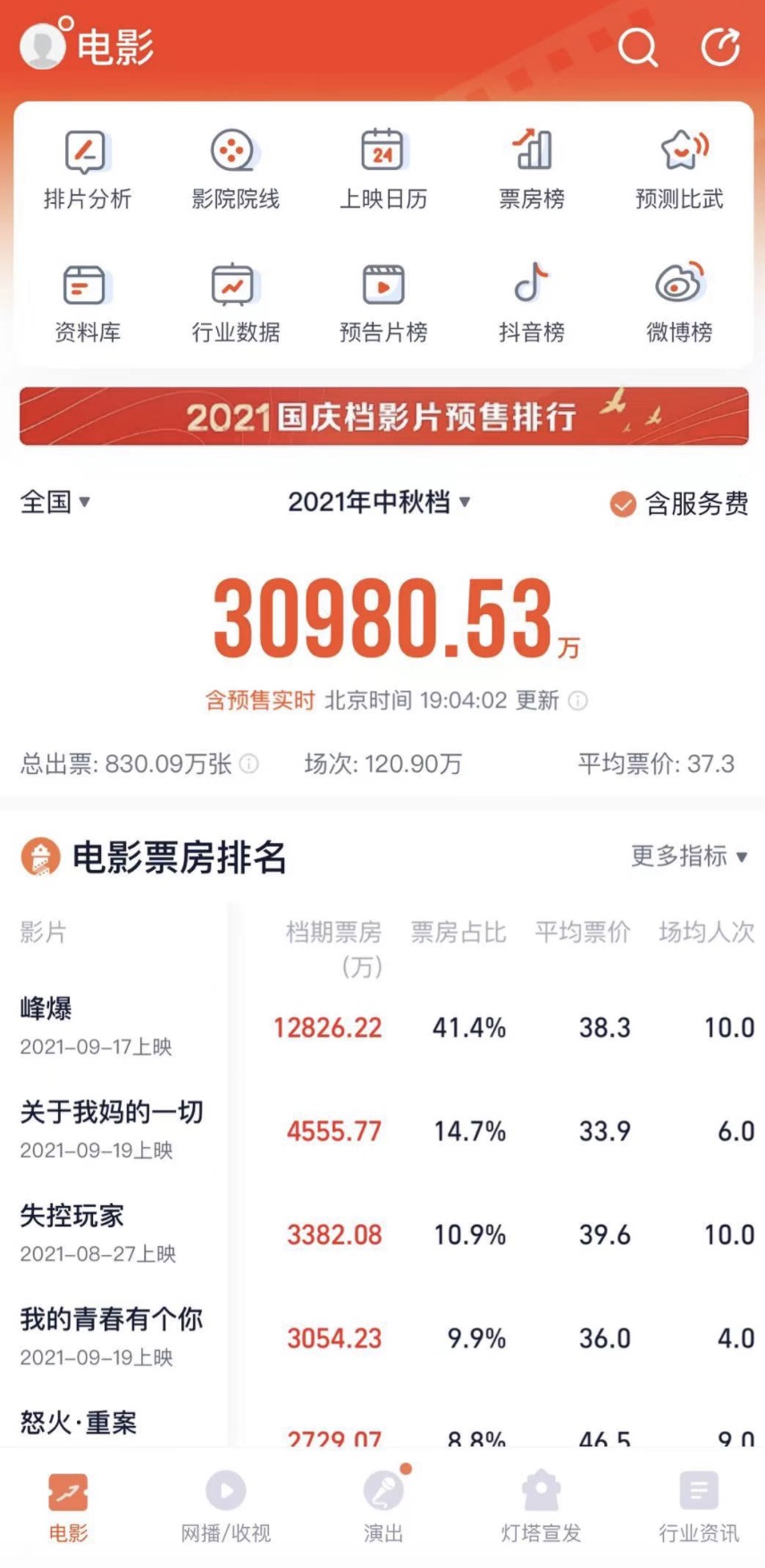The height and width of the screenshot is (1568, 765).
Task: Open 上映日历 calendar
Action: point(382,170)
